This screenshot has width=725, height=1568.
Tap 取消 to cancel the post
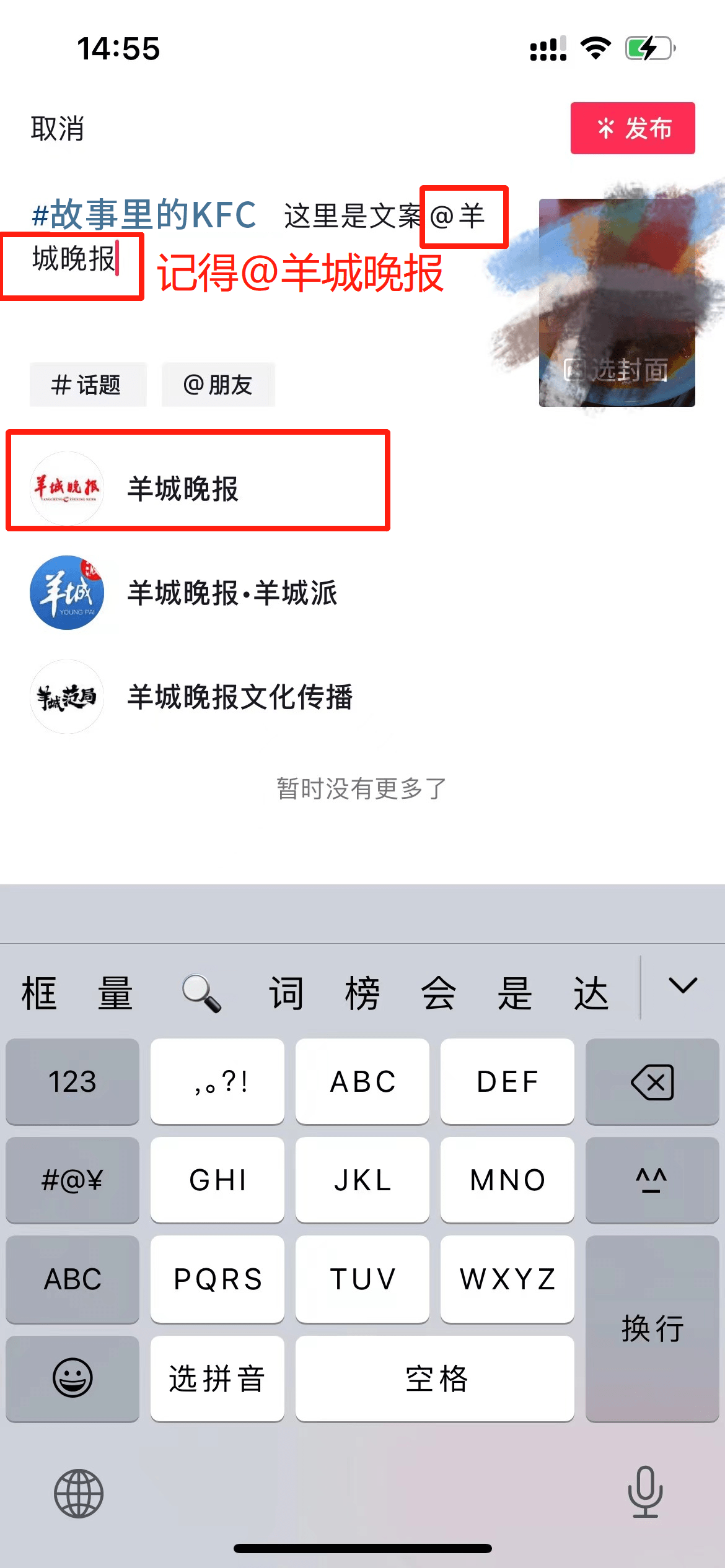[x=57, y=129]
